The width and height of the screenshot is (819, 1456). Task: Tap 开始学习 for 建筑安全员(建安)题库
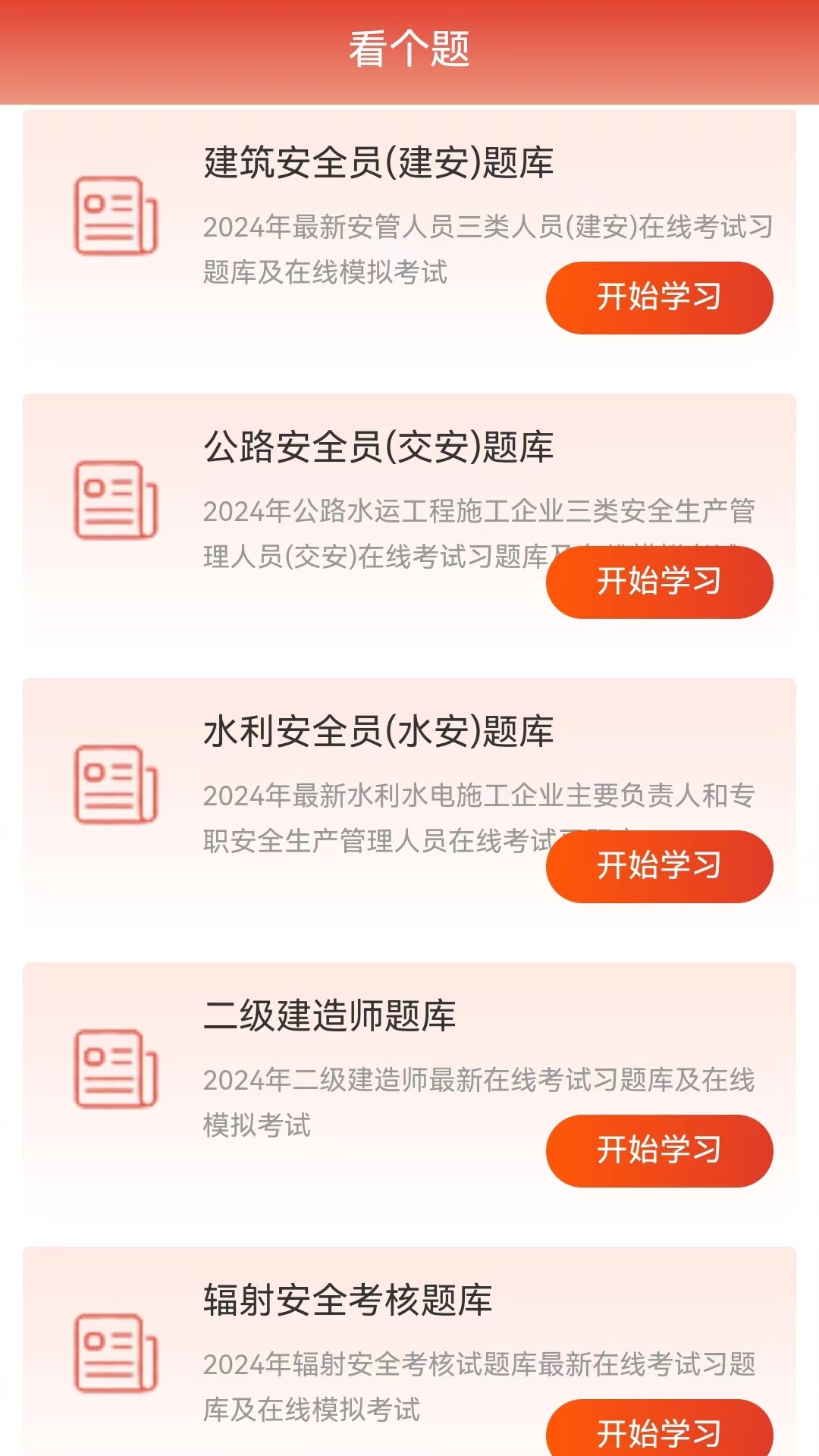tap(659, 297)
